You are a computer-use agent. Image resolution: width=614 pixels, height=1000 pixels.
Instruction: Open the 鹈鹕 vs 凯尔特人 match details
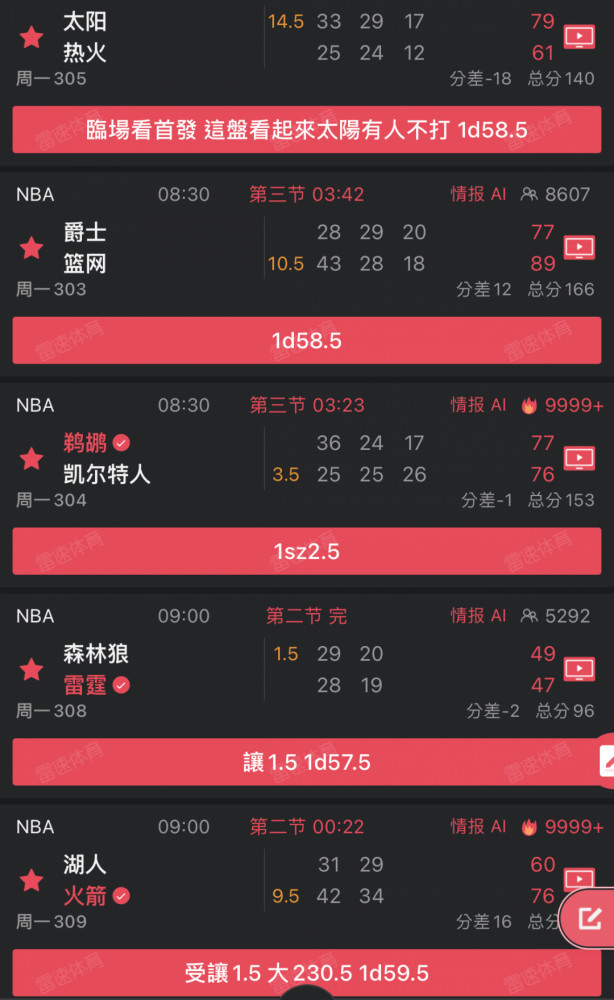tap(307, 458)
